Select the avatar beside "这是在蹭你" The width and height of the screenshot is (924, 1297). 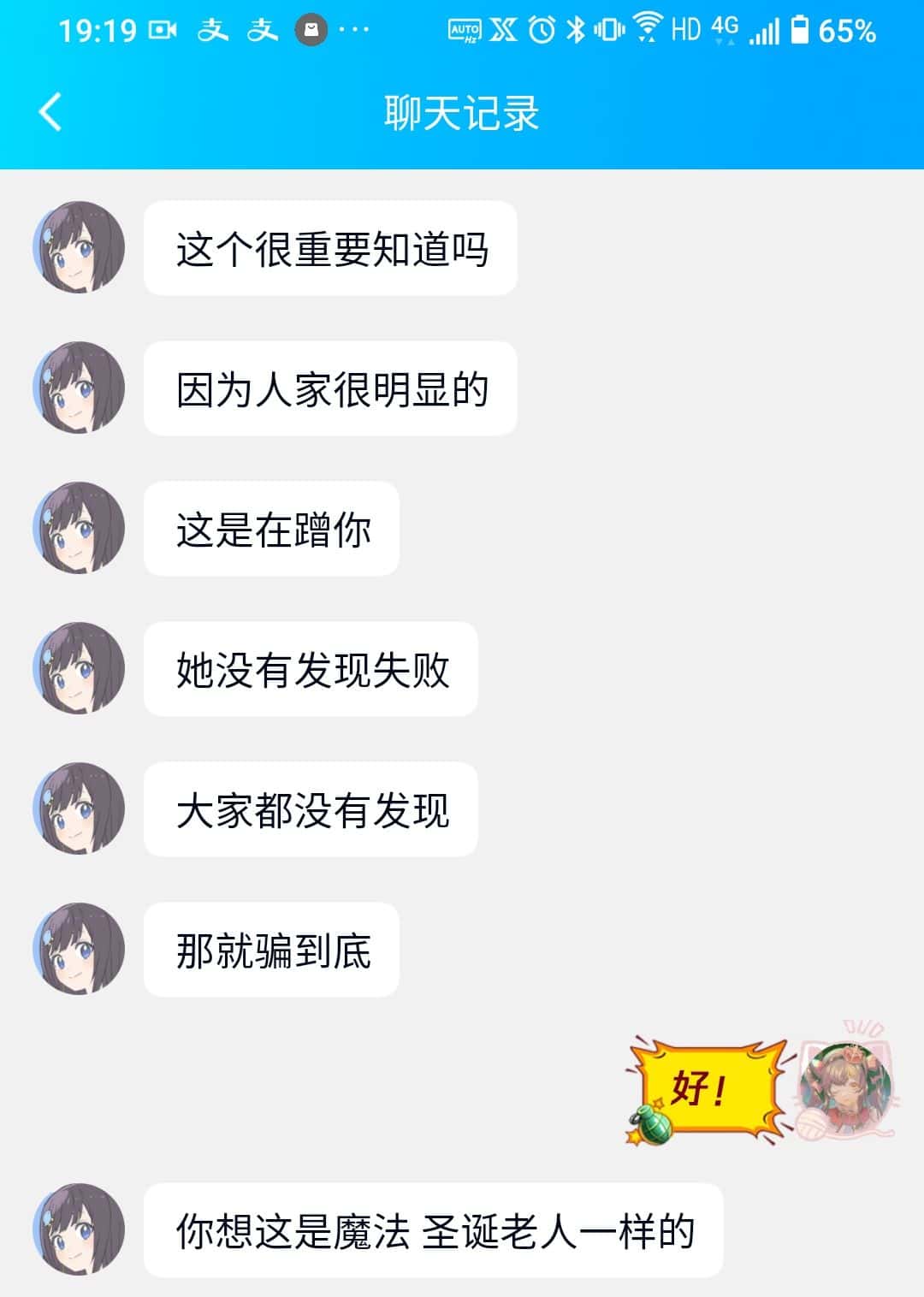point(79,528)
